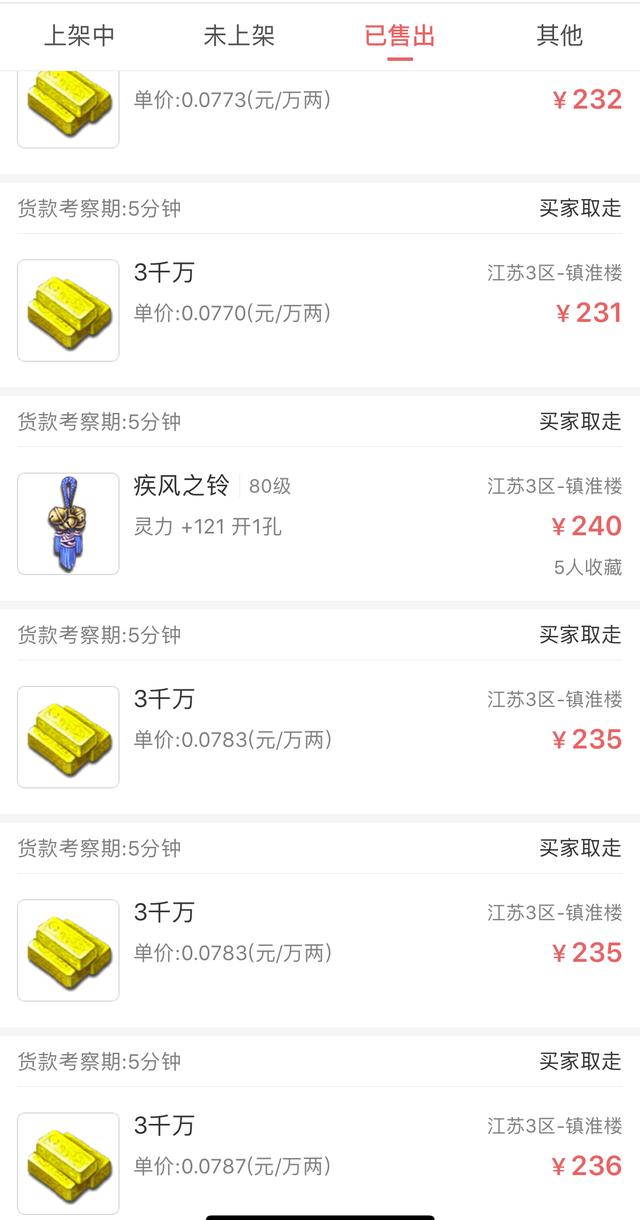
Task: Open the 其他 tab
Action: tap(559, 36)
